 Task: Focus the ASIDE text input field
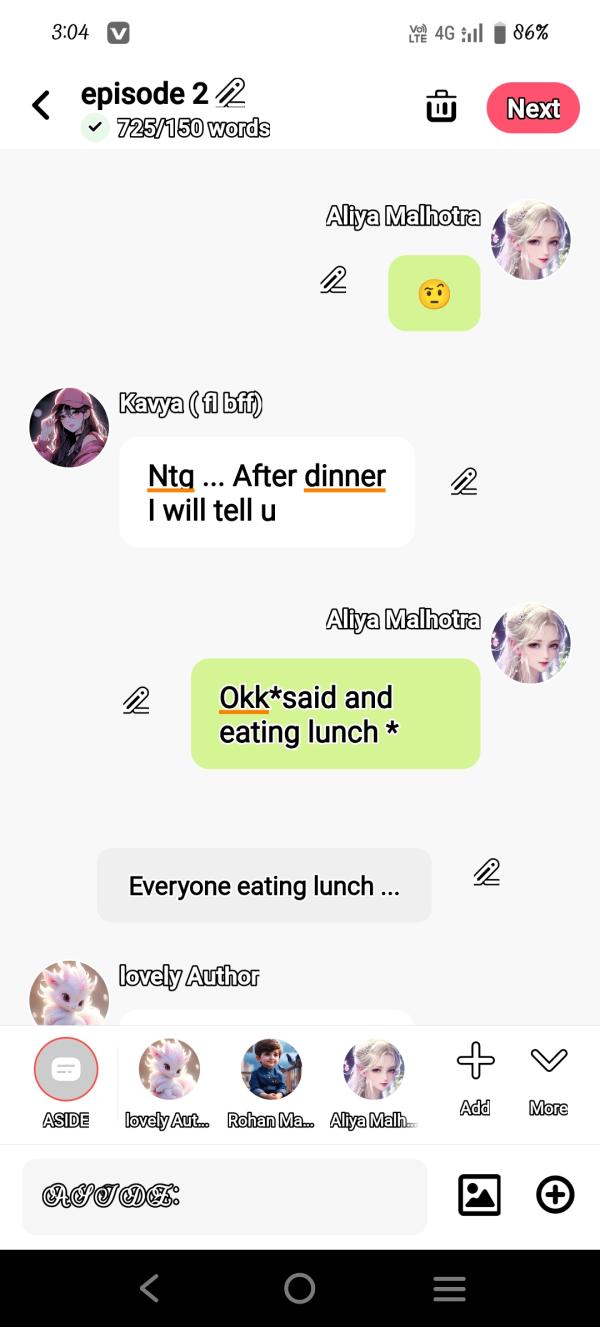pos(224,1196)
